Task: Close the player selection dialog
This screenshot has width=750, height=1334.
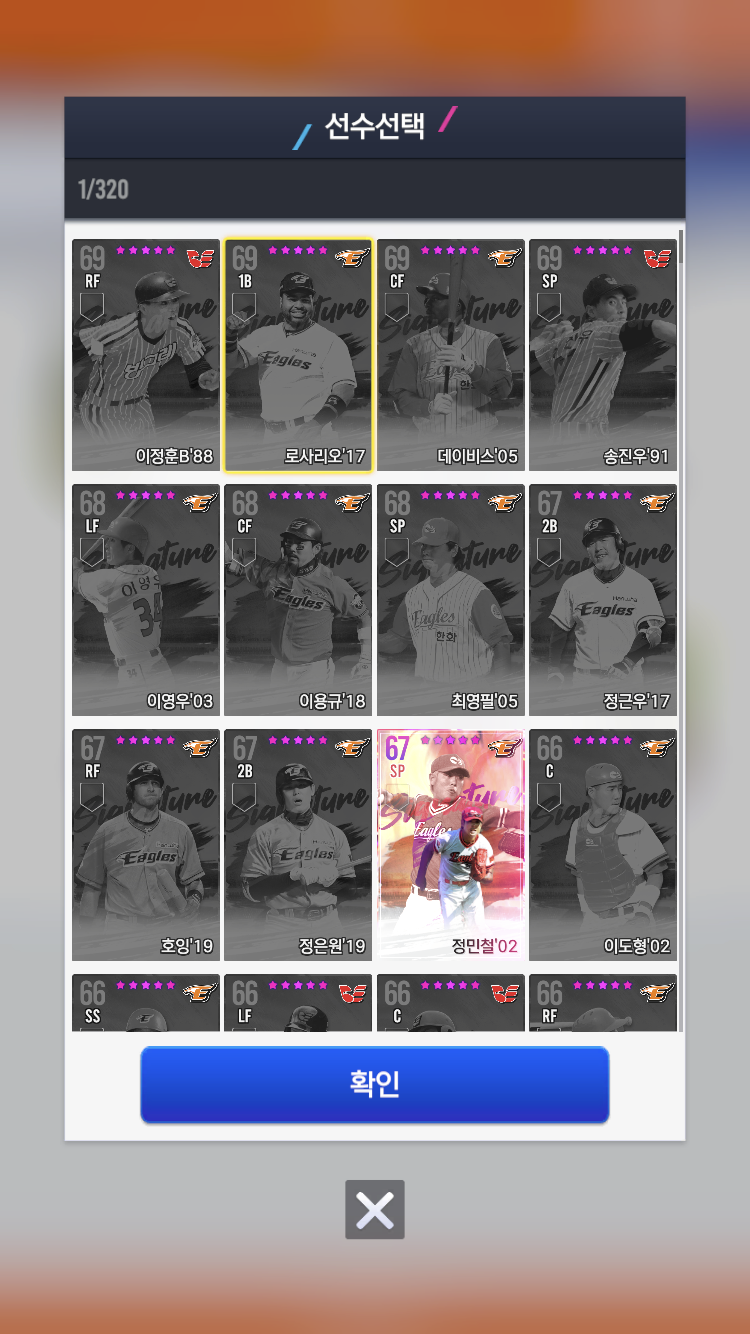Action: click(375, 1210)
